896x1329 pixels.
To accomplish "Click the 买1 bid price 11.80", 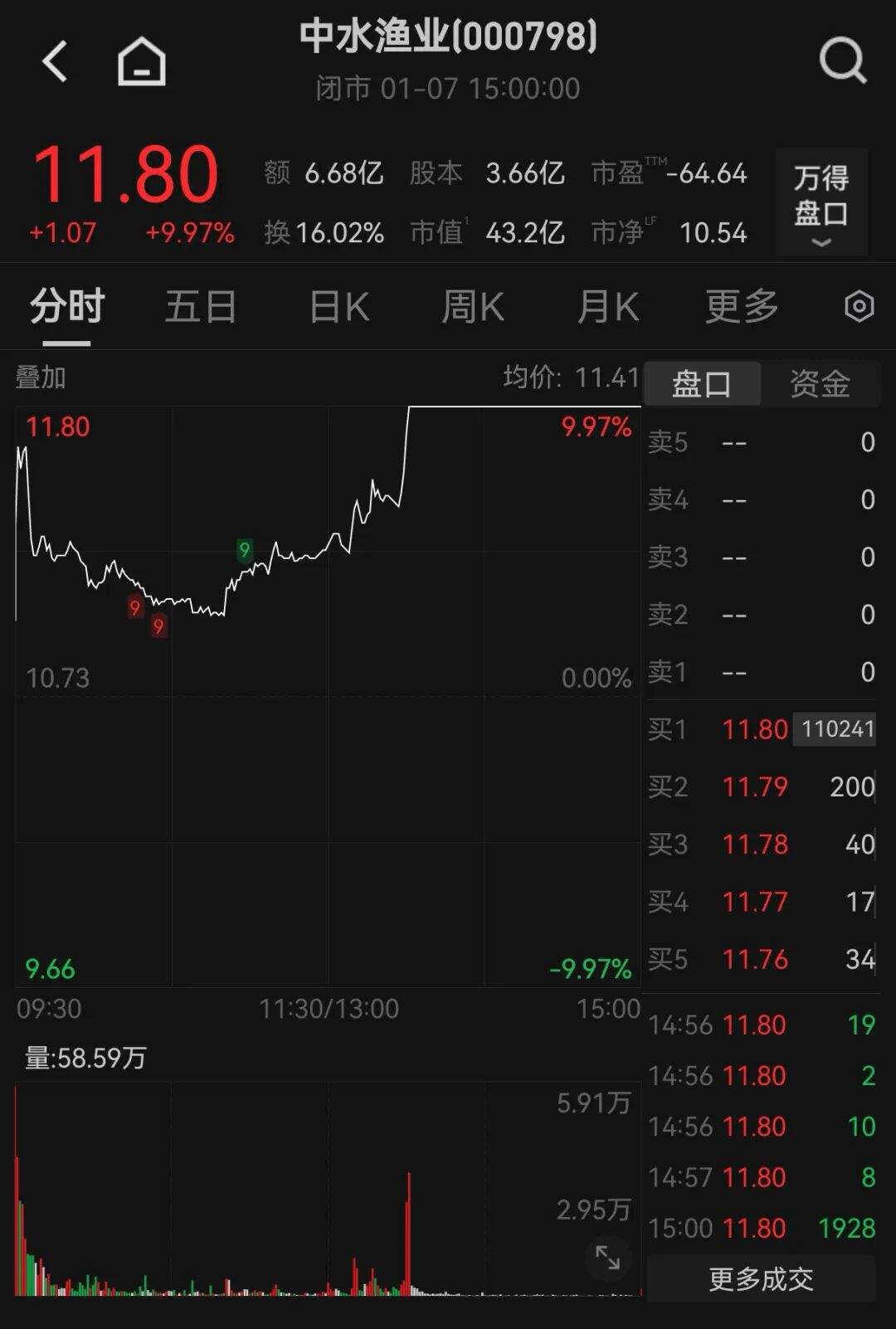I will pos(755,729).
